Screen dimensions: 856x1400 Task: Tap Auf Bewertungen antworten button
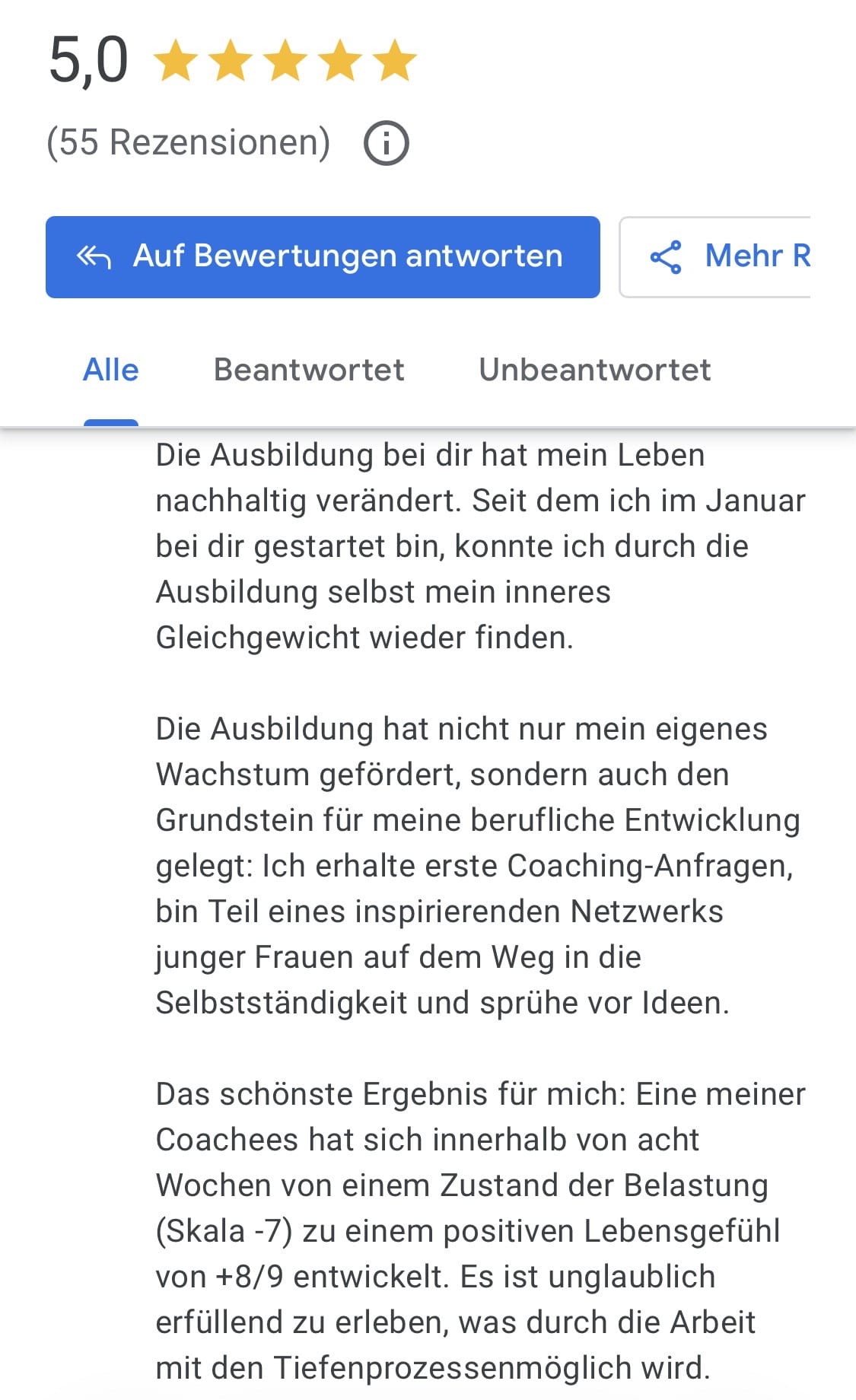tap(323, 257)
